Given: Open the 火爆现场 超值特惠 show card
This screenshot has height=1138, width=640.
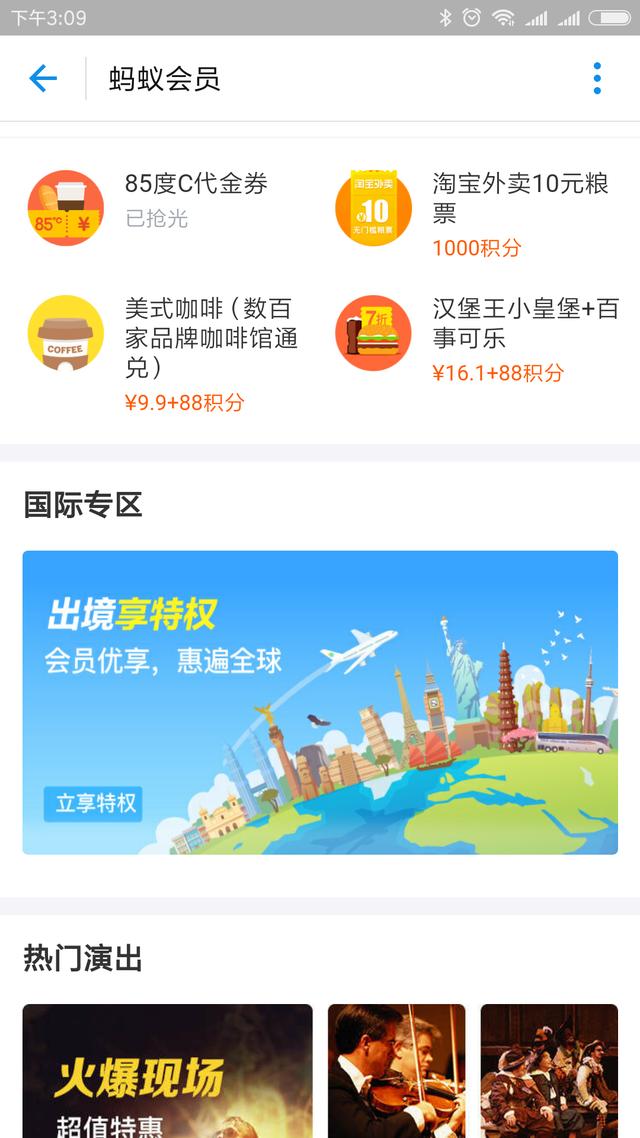Looking at the screenshot, I should point(167,1070).
